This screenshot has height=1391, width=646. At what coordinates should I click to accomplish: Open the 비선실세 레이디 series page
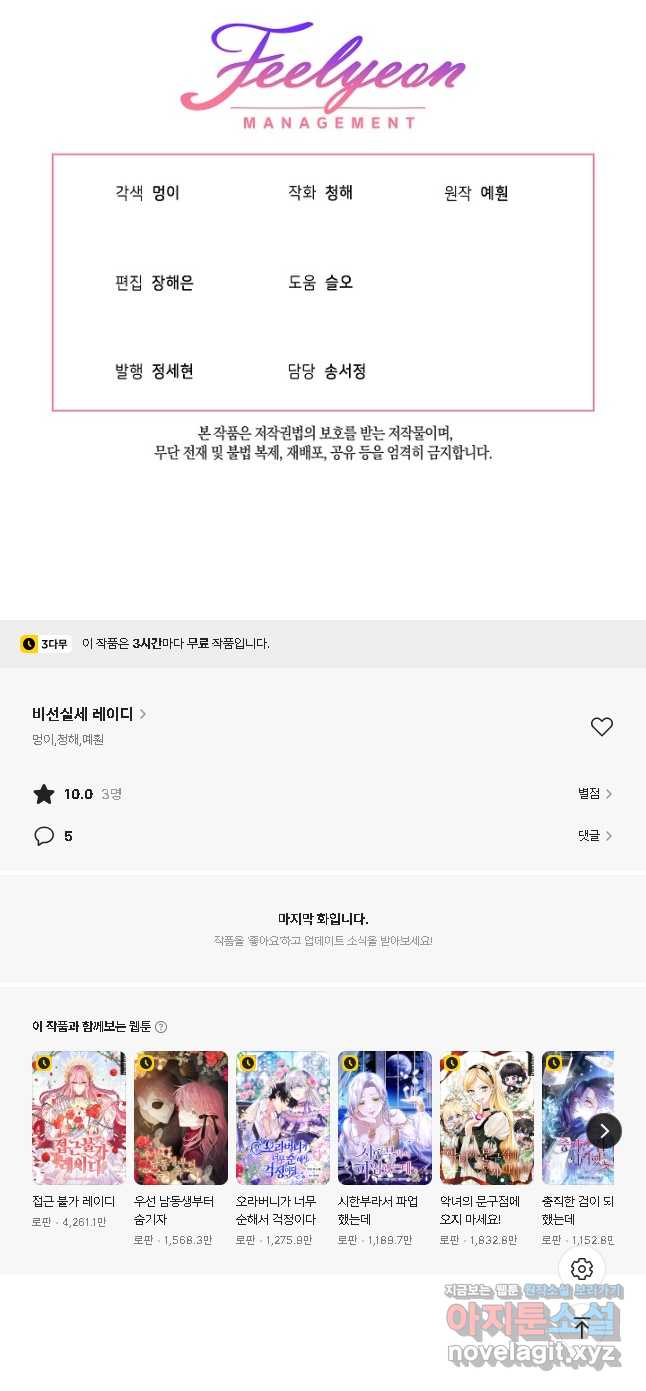pyautogui.click(x=89, y=714)
